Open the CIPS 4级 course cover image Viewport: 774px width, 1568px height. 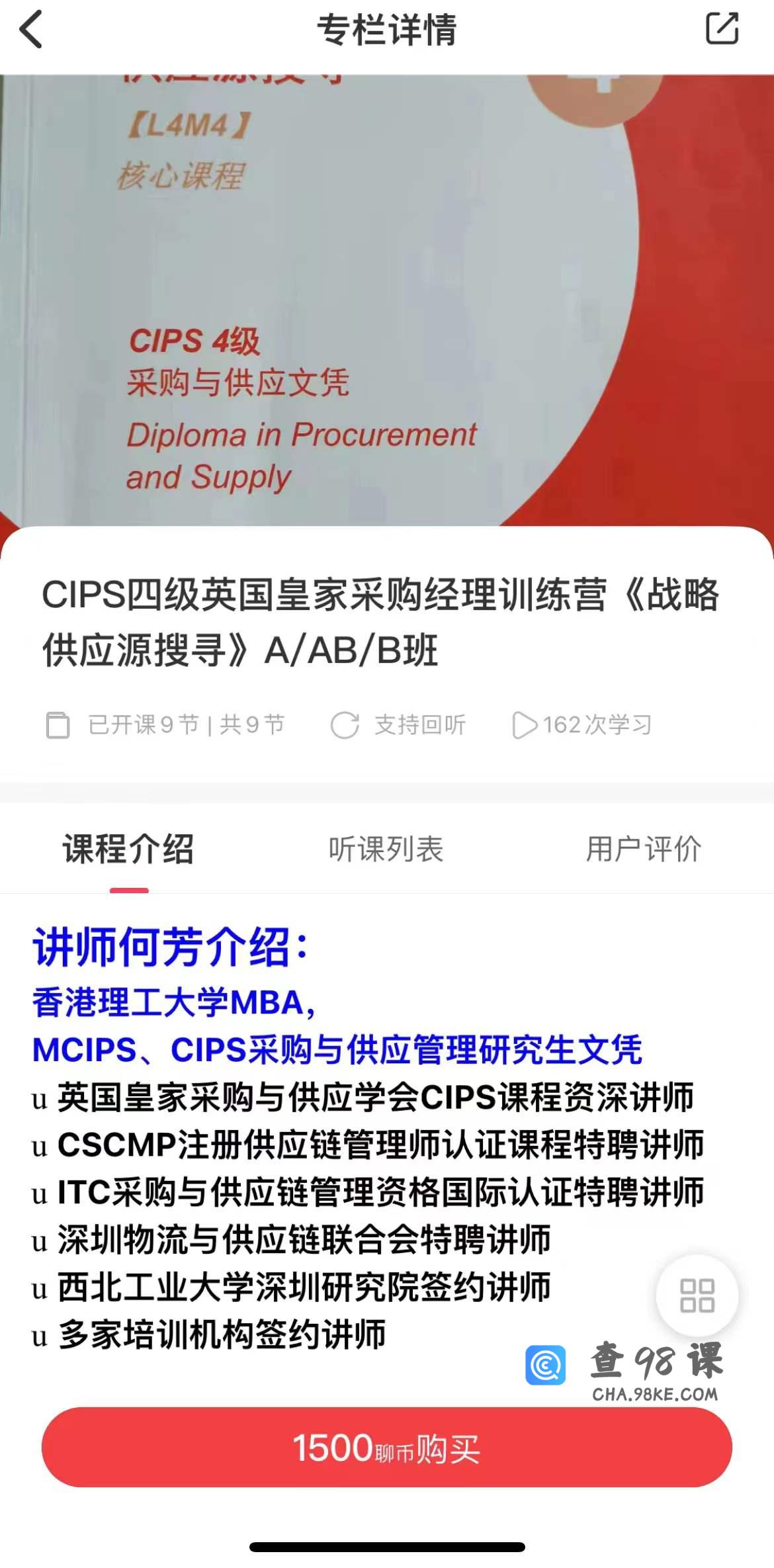[387, 298]
